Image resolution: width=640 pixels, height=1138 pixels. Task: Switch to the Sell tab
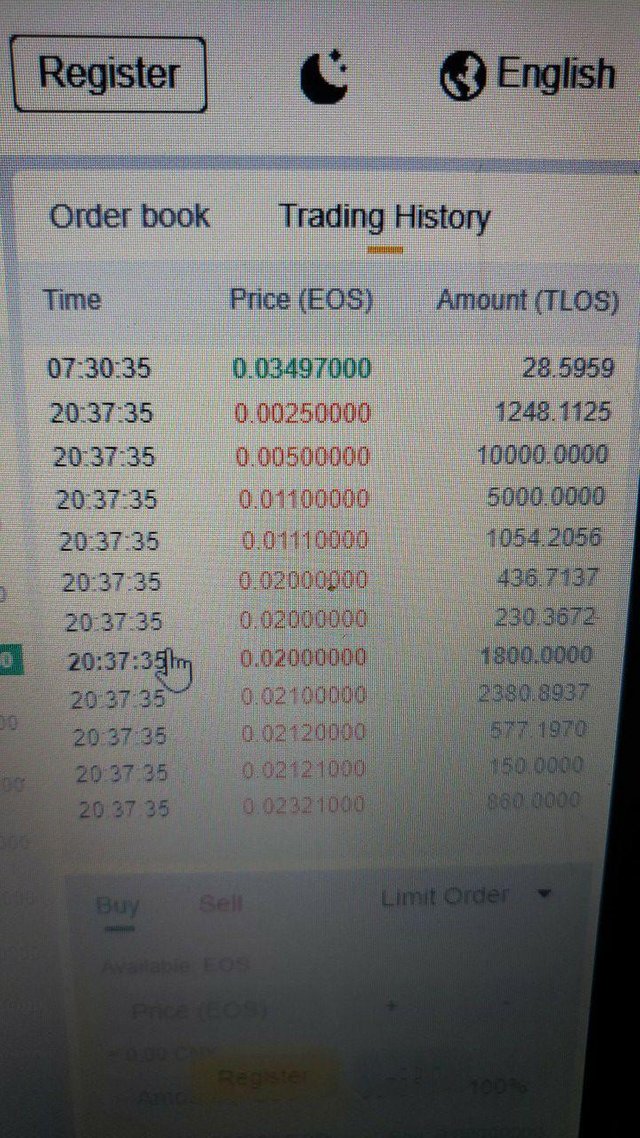tap(221, 904)
